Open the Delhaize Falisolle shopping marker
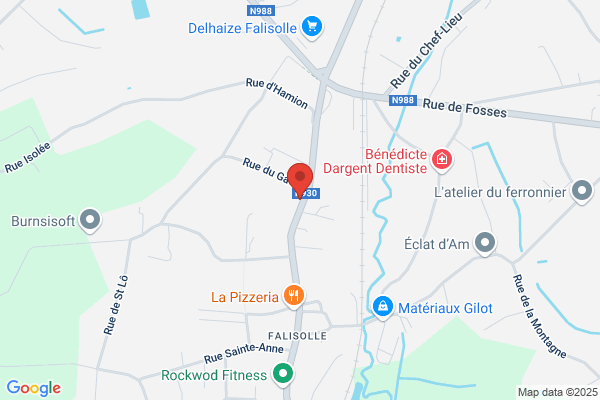Viewport: 600px width, 400px height. click(x=312, y=27)
